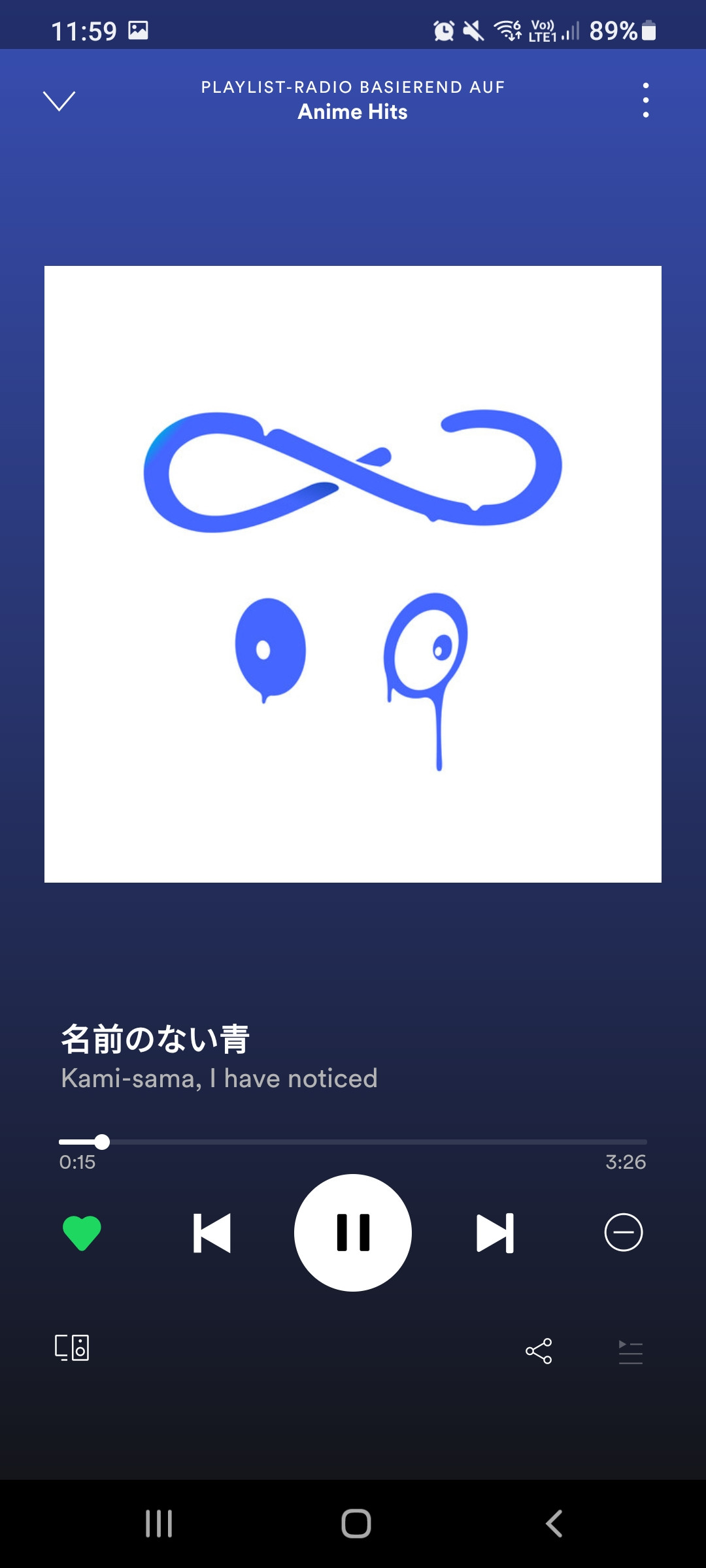
Task: Skip back to the previous track
Action: [x=212, y=1233]
